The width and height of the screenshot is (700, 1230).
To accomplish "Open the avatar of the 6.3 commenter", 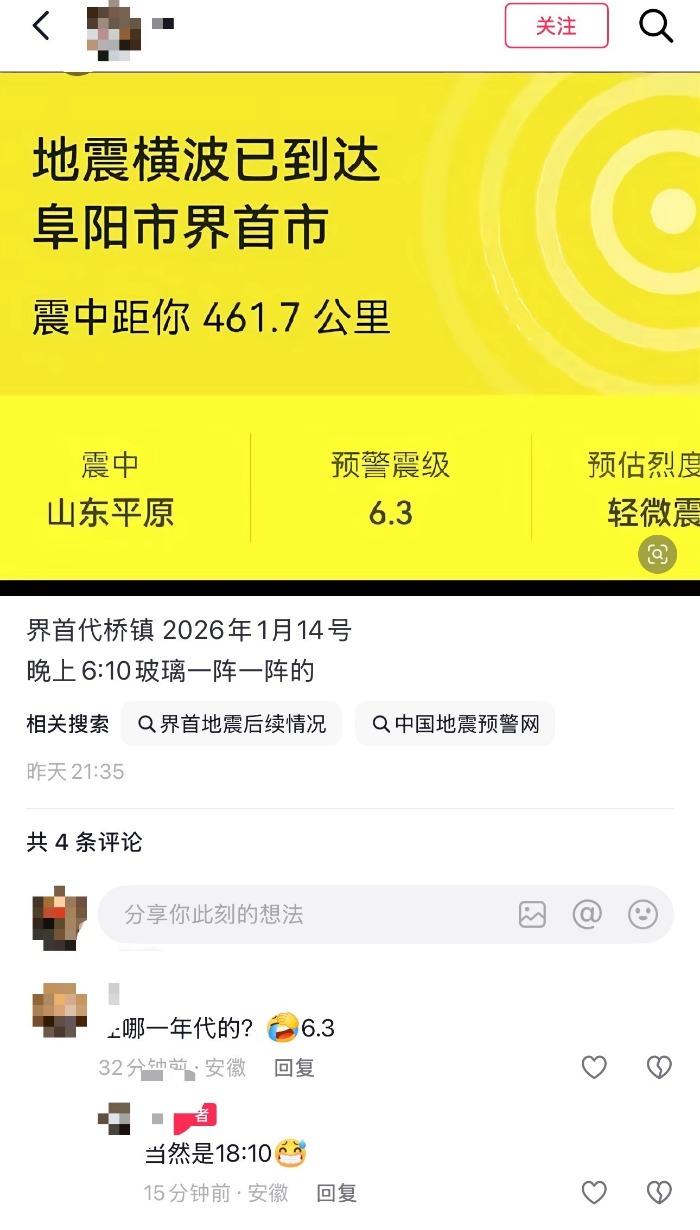I will 60,1009.
